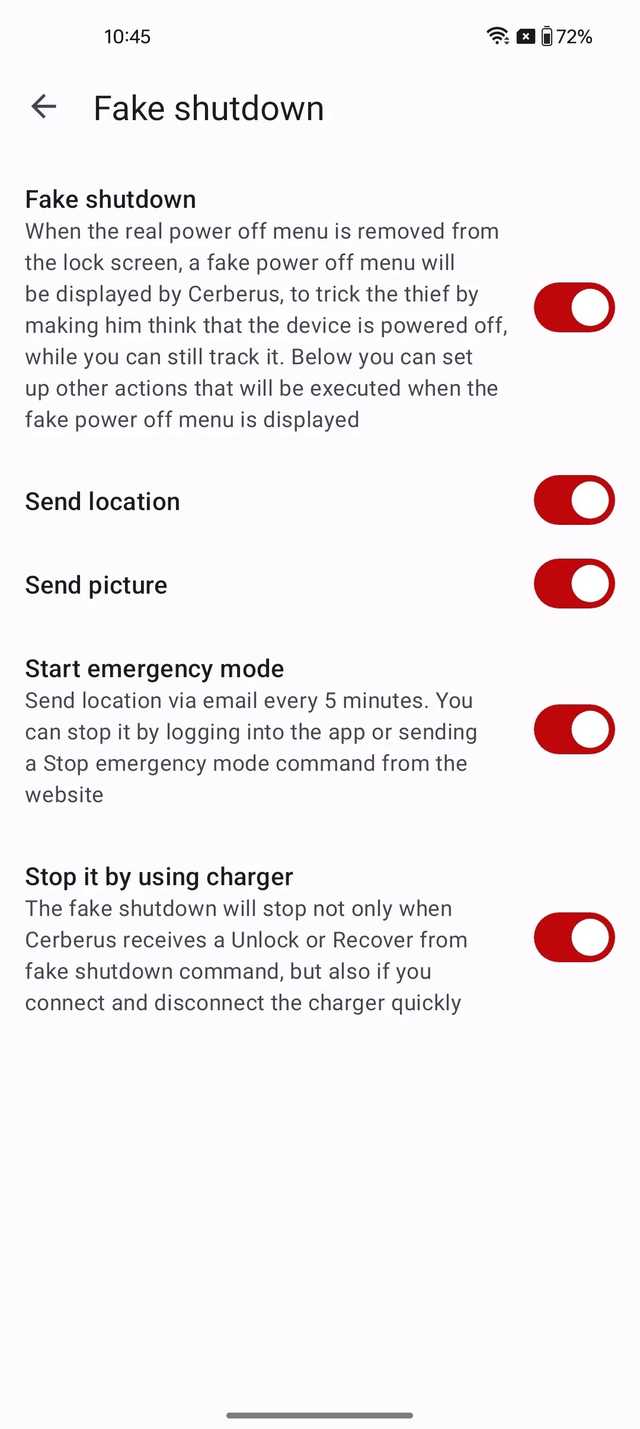The height and width of the screenshot is (1429, 640).
Task: Disable the Send location toggle
Action: pyautogui.click(x=573, y=500)
